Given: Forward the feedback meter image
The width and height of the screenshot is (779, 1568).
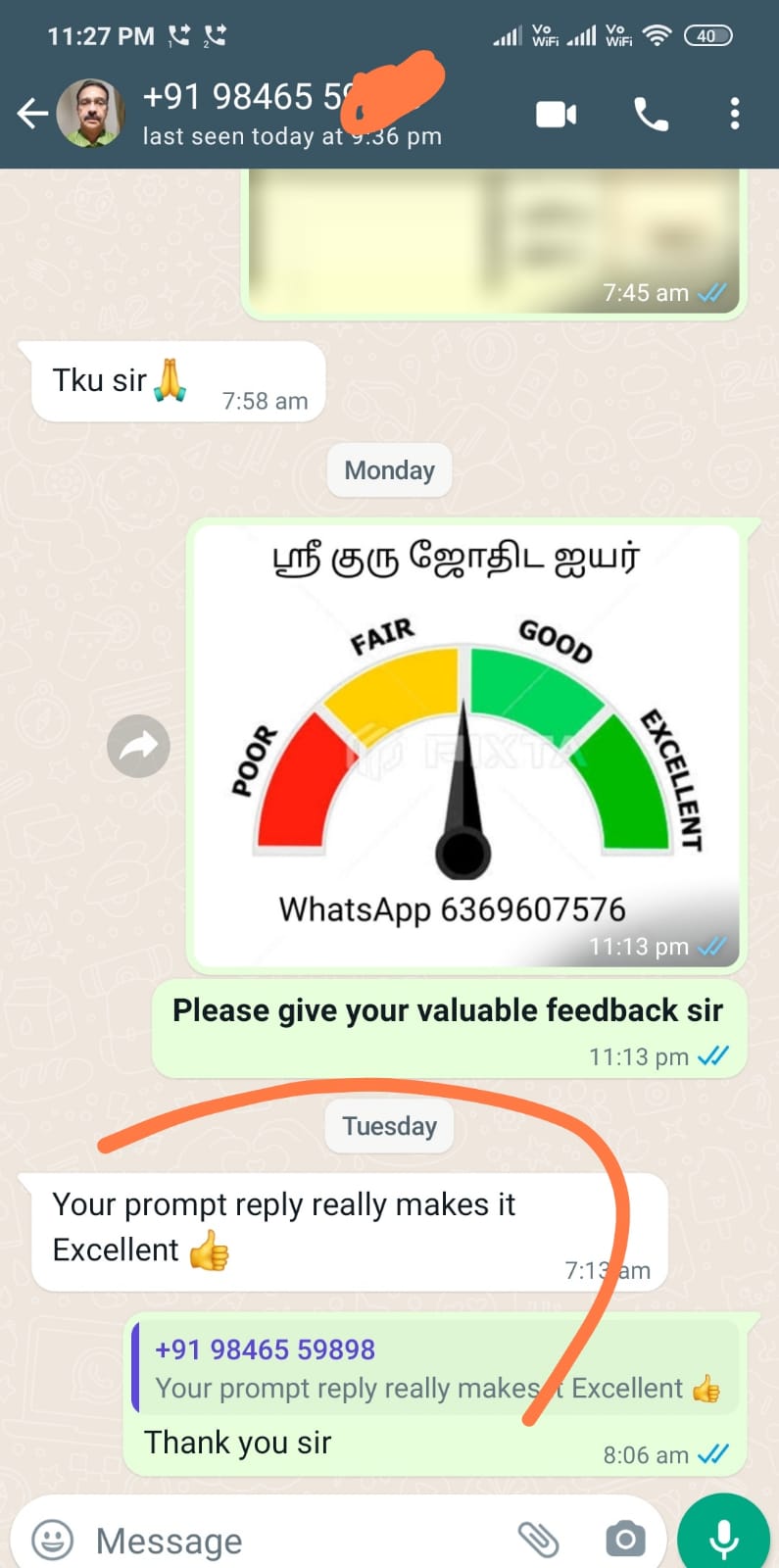Looking at the screenshot, I should tap(138, 747).
